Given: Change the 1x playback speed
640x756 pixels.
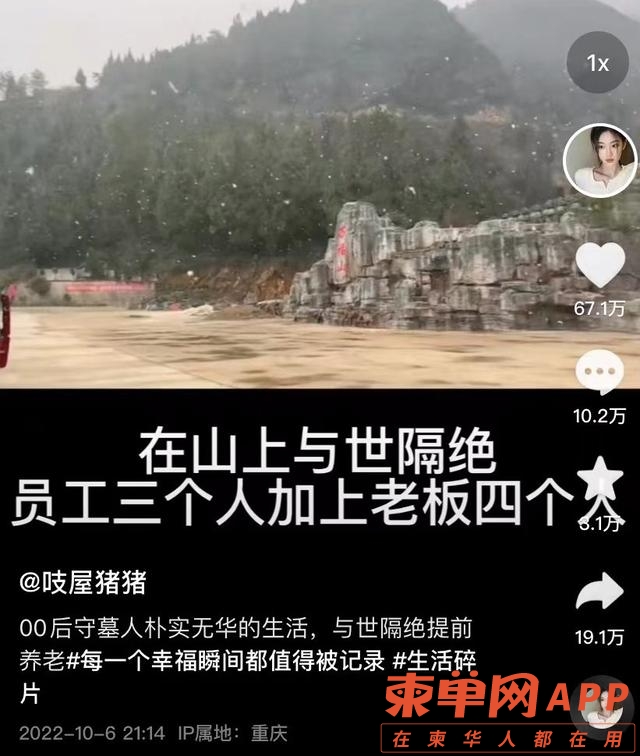Looking at the screenshot, I should point(598,64).
